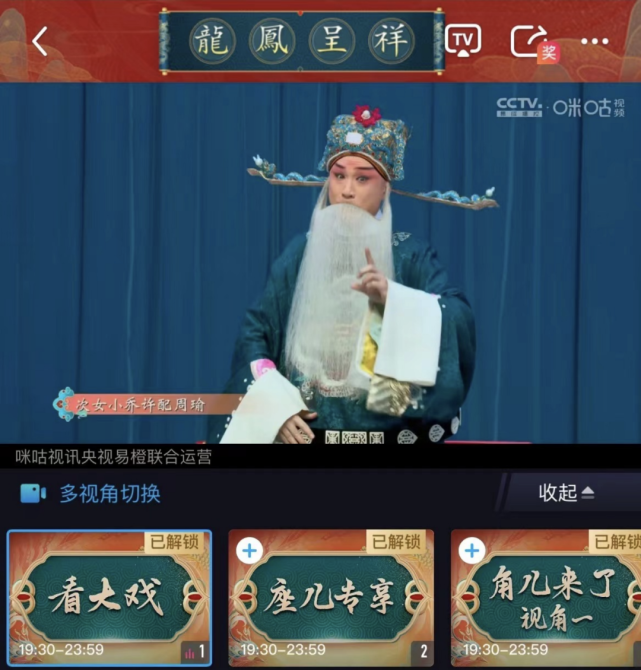Screen dimensions: 641x670
Task: Share this live stream
Action: point(529,41)
